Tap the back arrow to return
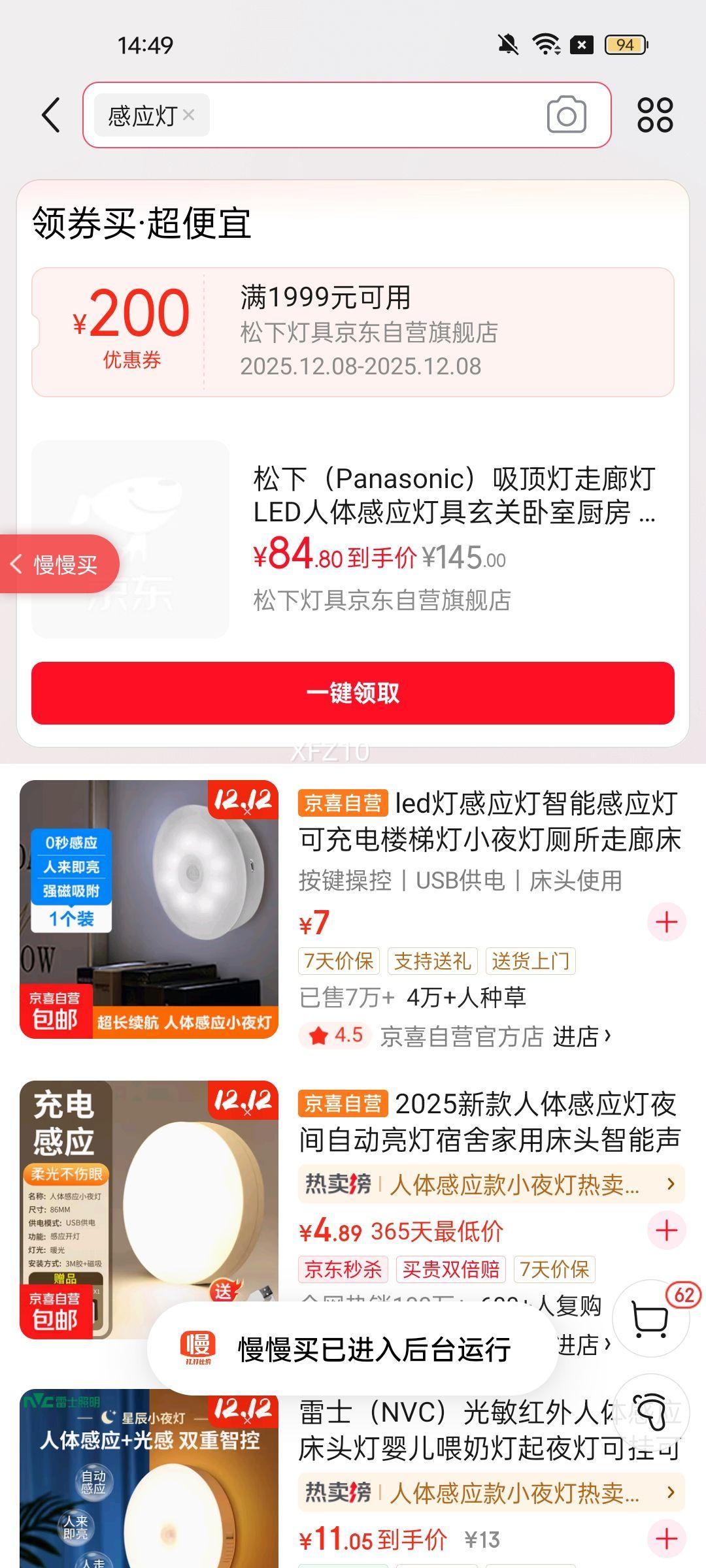The width and height of the screenshot is (706, 1568). (50, 114)
